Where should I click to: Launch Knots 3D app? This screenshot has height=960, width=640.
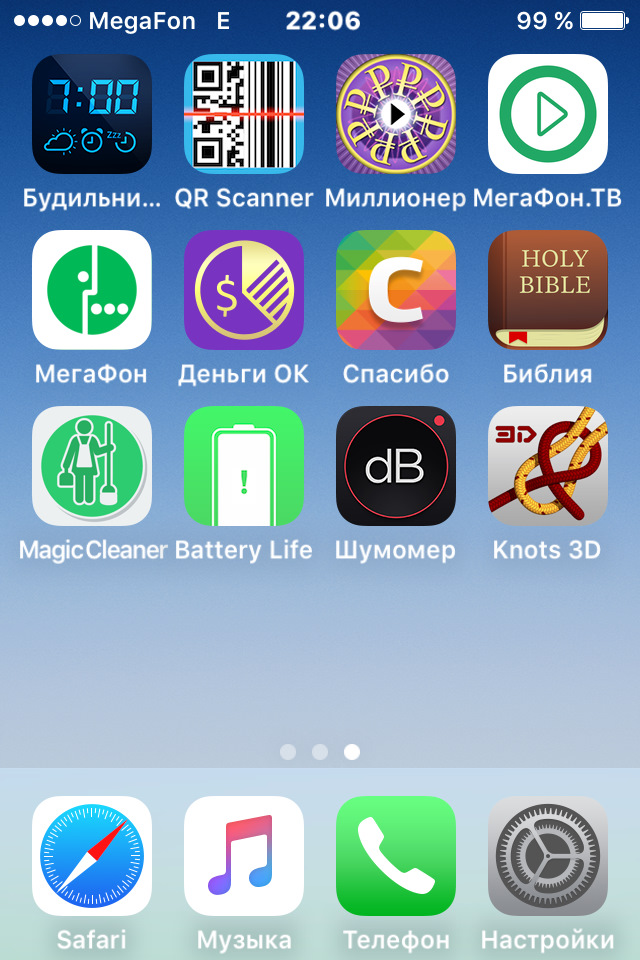point(548,466)
